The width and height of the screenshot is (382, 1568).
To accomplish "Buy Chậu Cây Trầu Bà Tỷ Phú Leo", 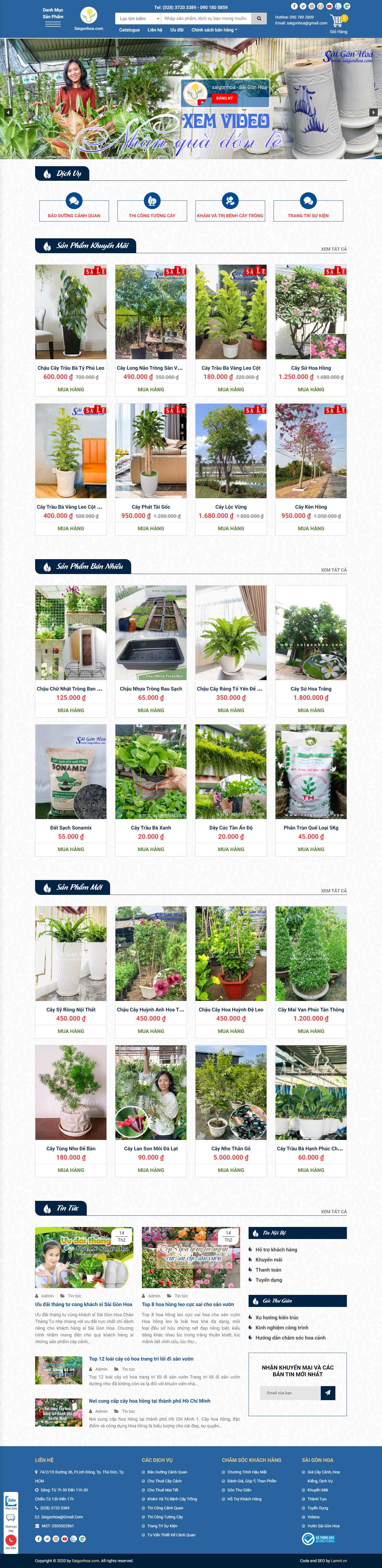I will tap(71, 390).
